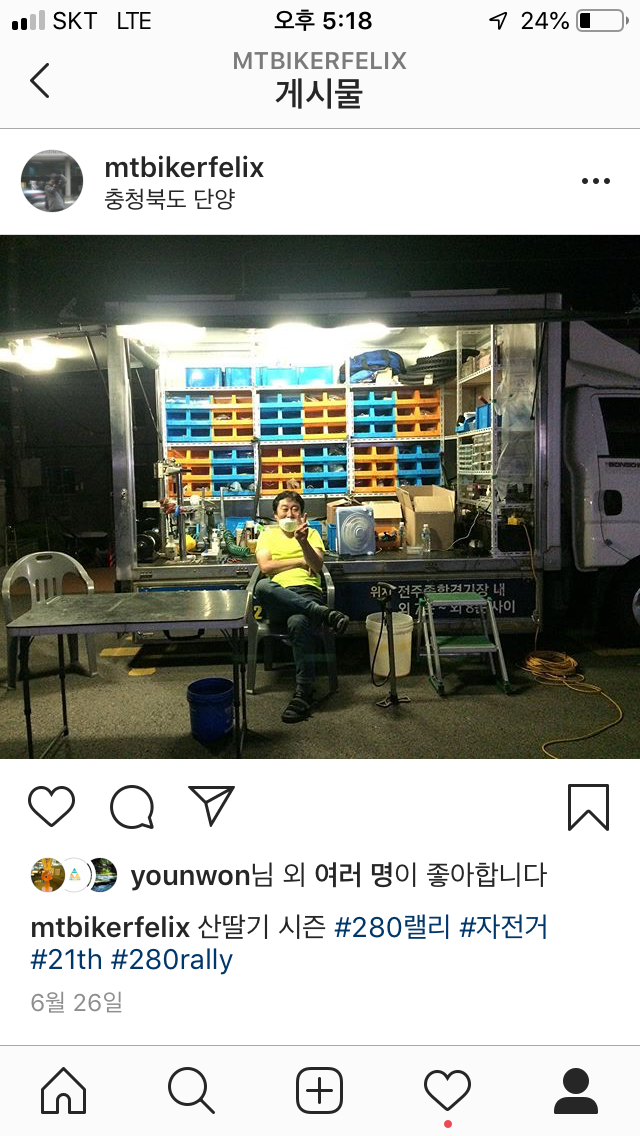This screenshot has height=1136, width=640.
Task: Open the mtbikerfelix username link in post header
Action: [184, 167]
